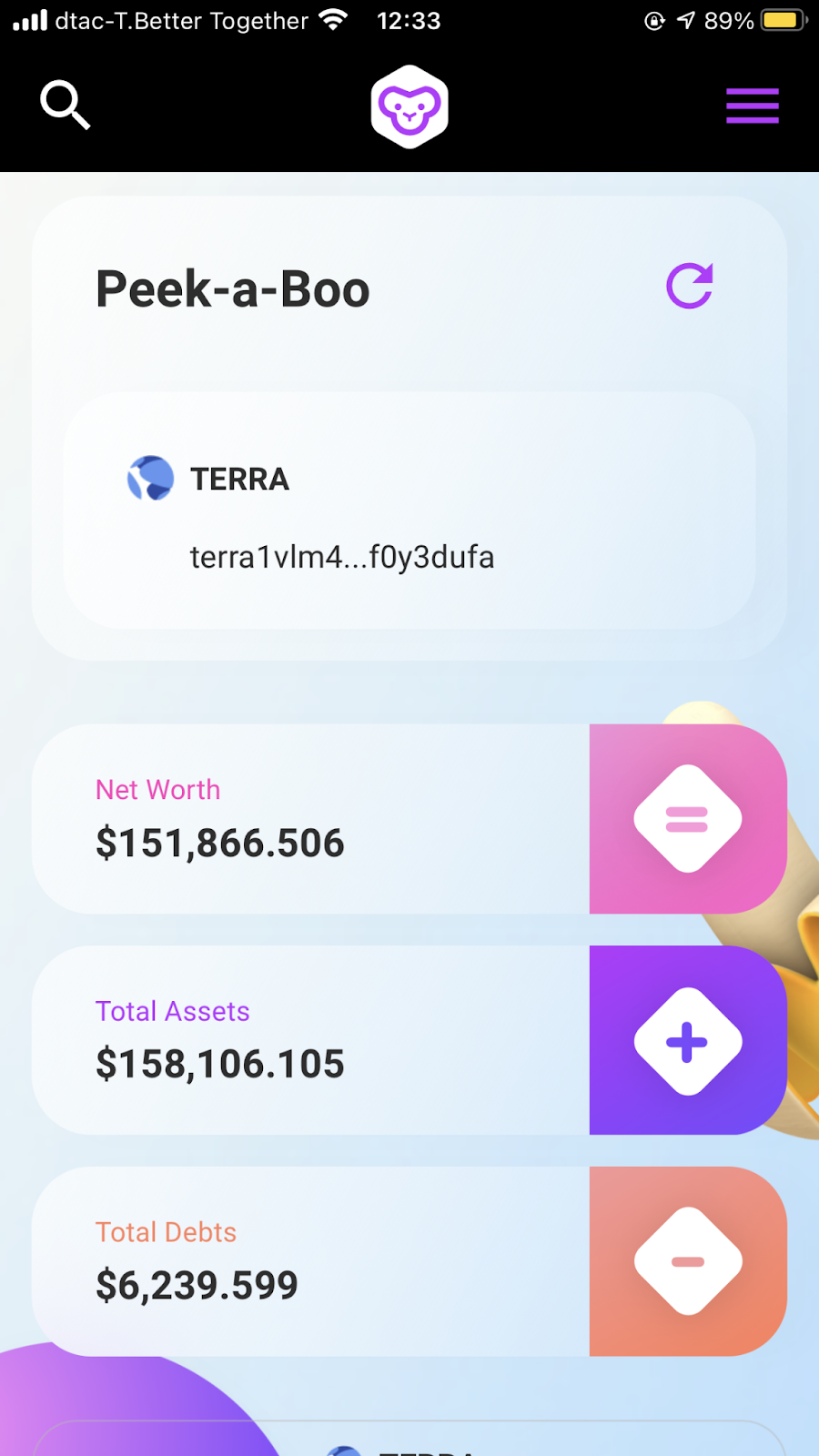Viewport: 819px width, 1456px height.
Task: Open the hamburger menu
Action: (752, 106)
